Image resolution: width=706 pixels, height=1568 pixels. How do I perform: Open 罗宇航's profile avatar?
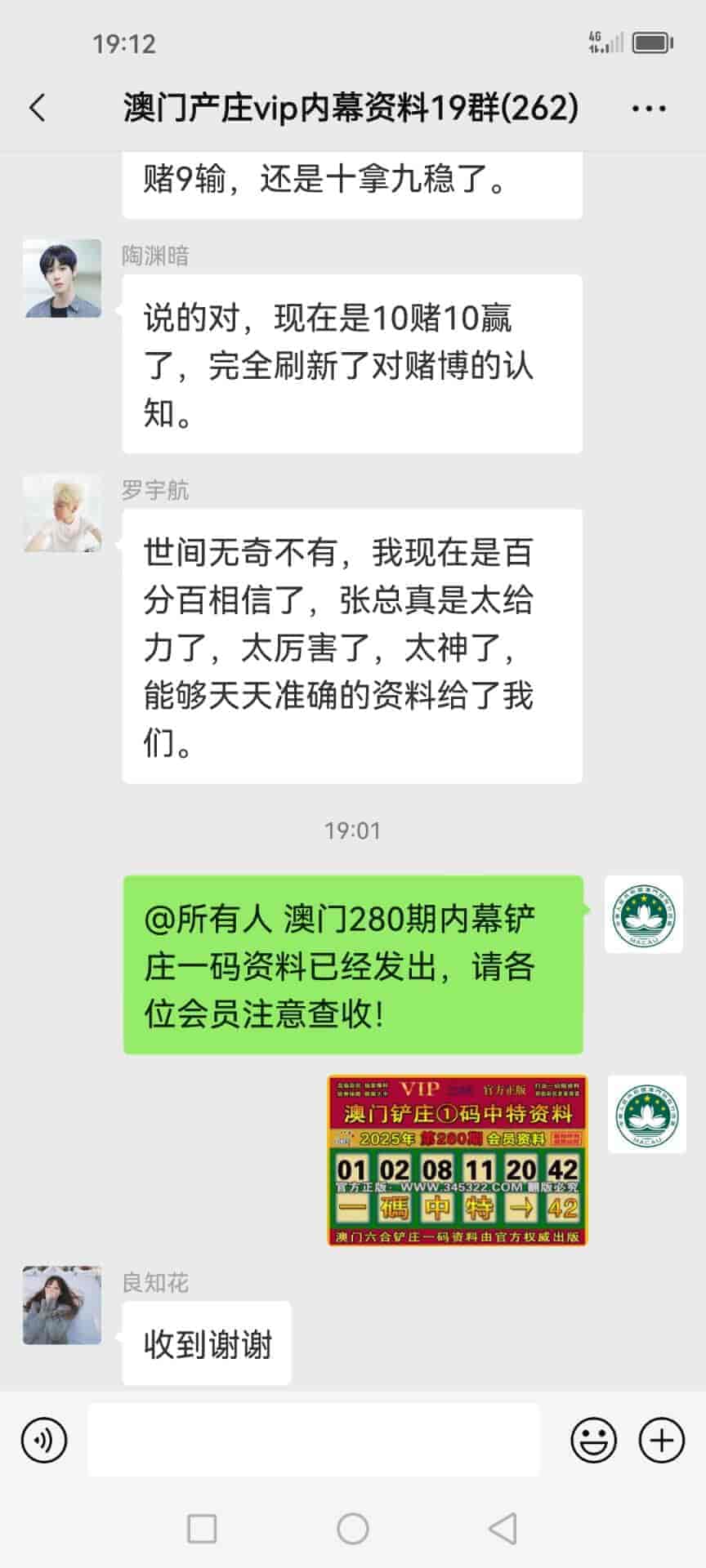point(62,514)
